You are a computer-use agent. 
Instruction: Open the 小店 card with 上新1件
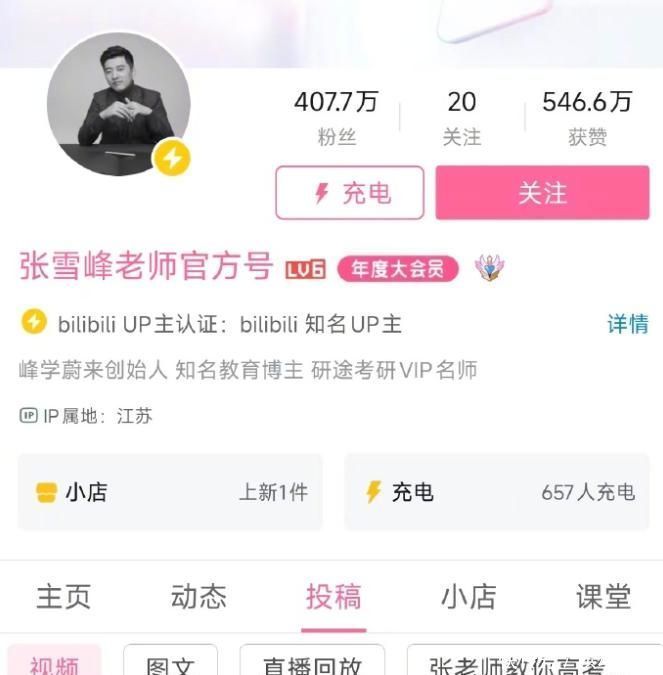coord(170,492)
